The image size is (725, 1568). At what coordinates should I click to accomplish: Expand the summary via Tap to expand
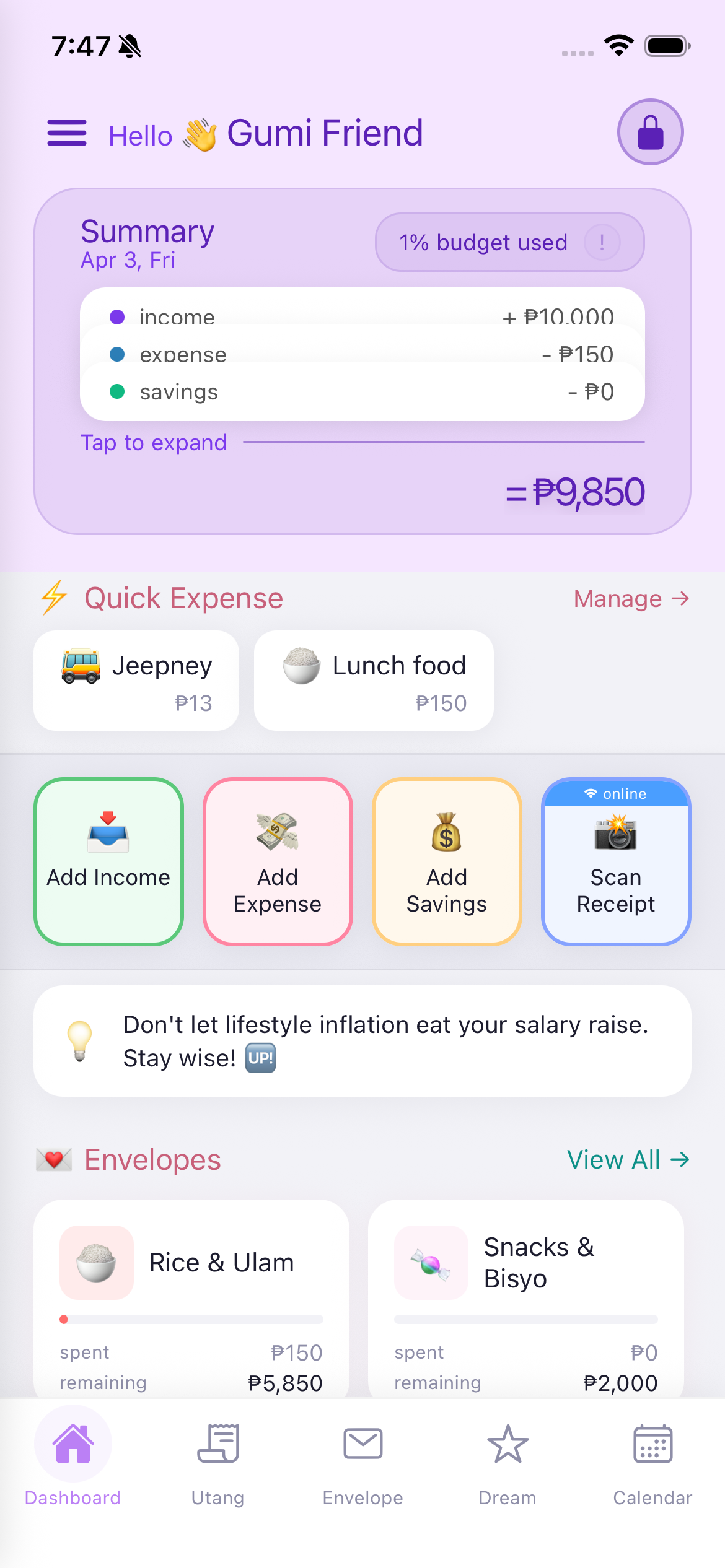click(153, 443)
